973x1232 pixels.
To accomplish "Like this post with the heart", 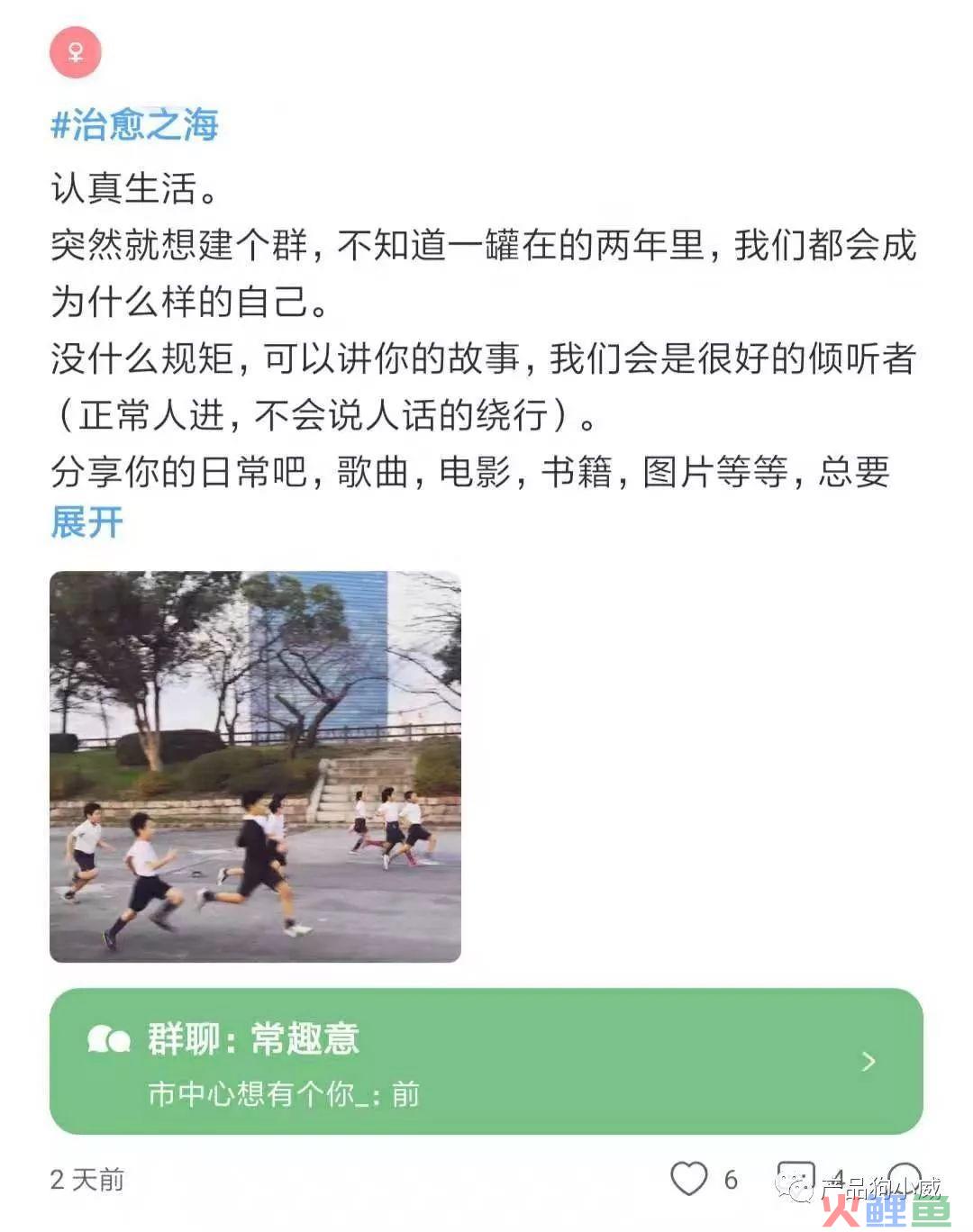I will pos(689,1178).
